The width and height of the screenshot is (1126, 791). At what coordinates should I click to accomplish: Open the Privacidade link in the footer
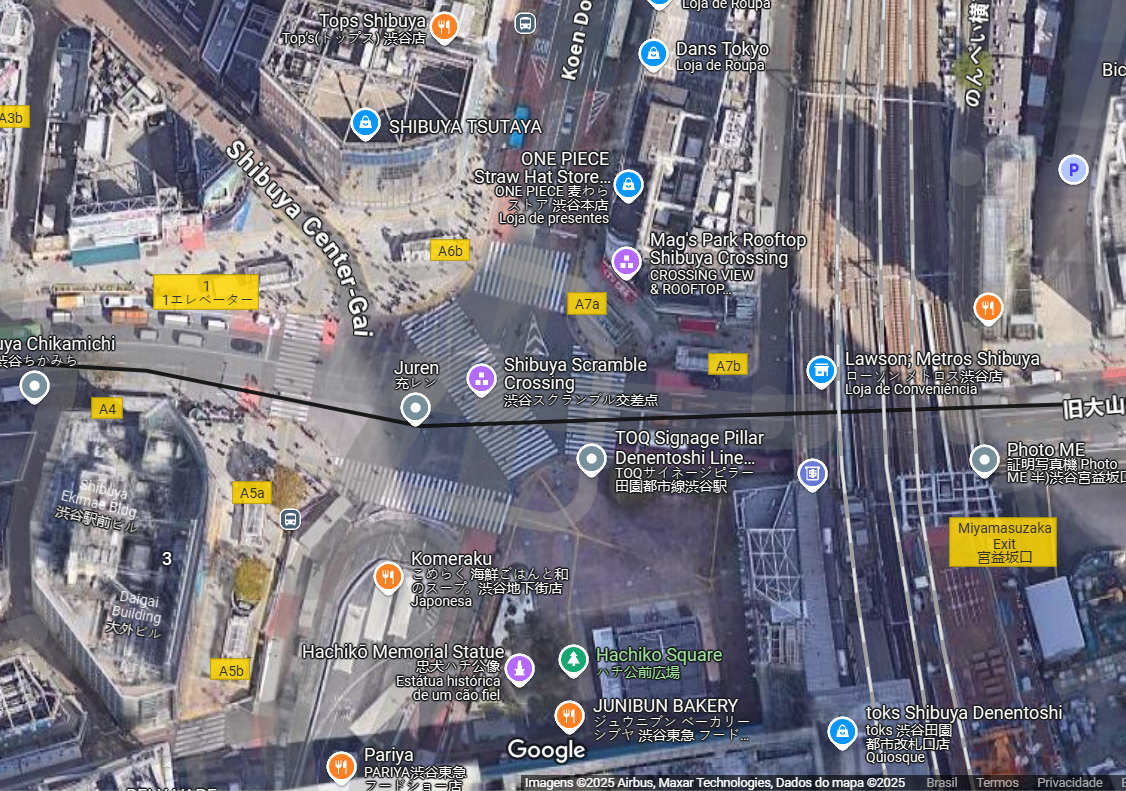point(1069,783)
